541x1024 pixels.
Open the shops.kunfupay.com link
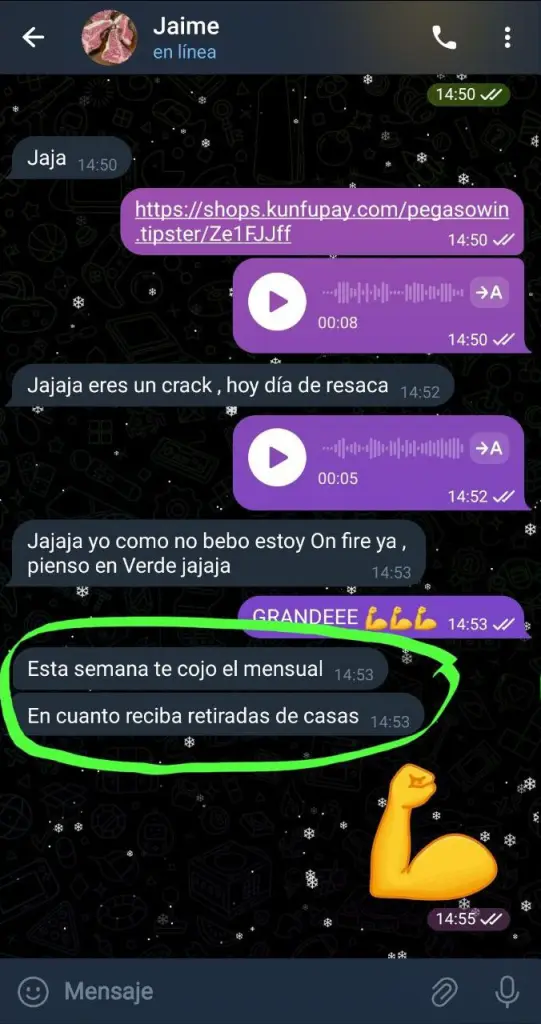[321, 223]
